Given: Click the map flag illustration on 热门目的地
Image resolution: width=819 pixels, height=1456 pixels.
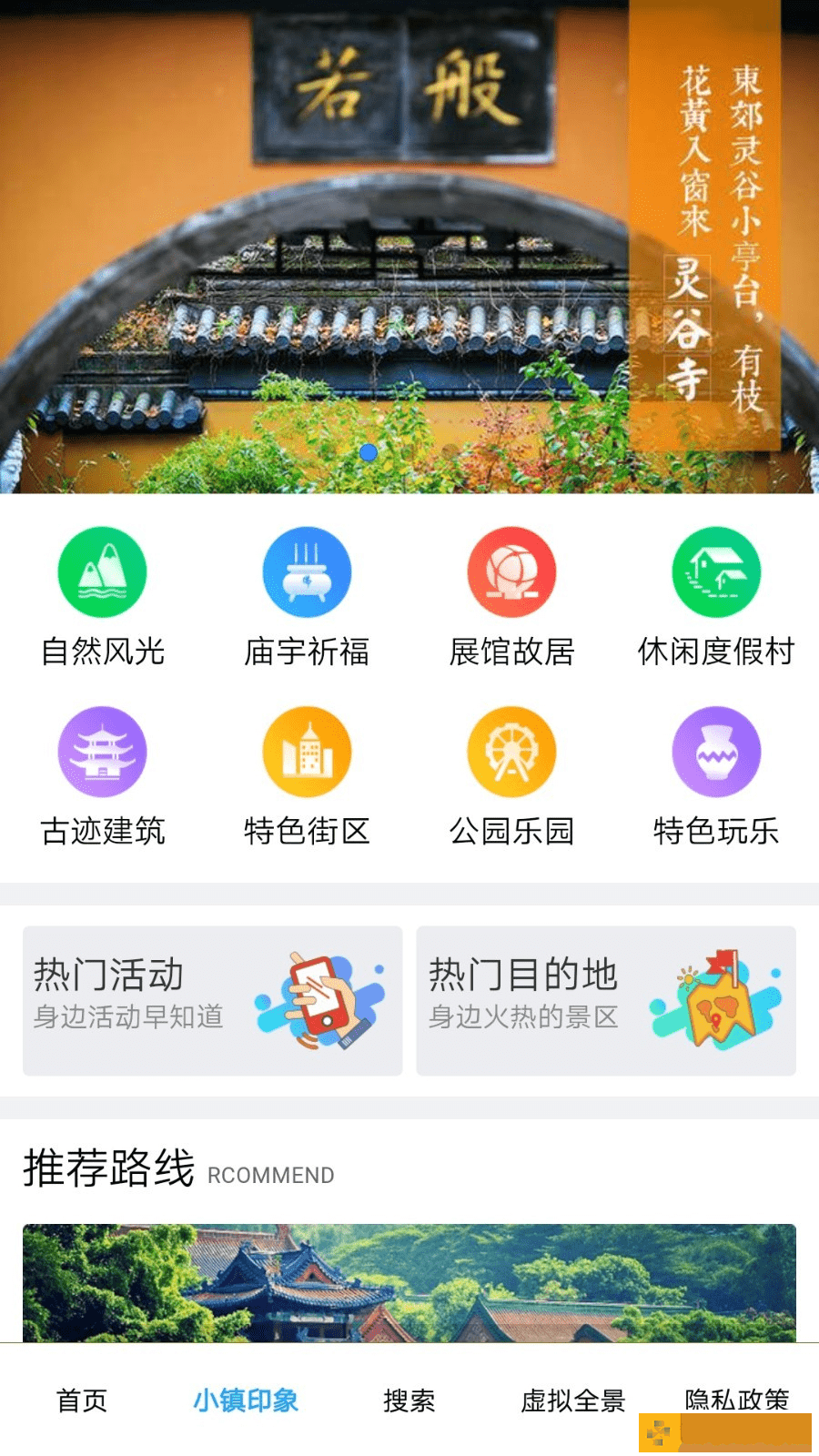Looking at the screenshot, I should pos(714,998).
